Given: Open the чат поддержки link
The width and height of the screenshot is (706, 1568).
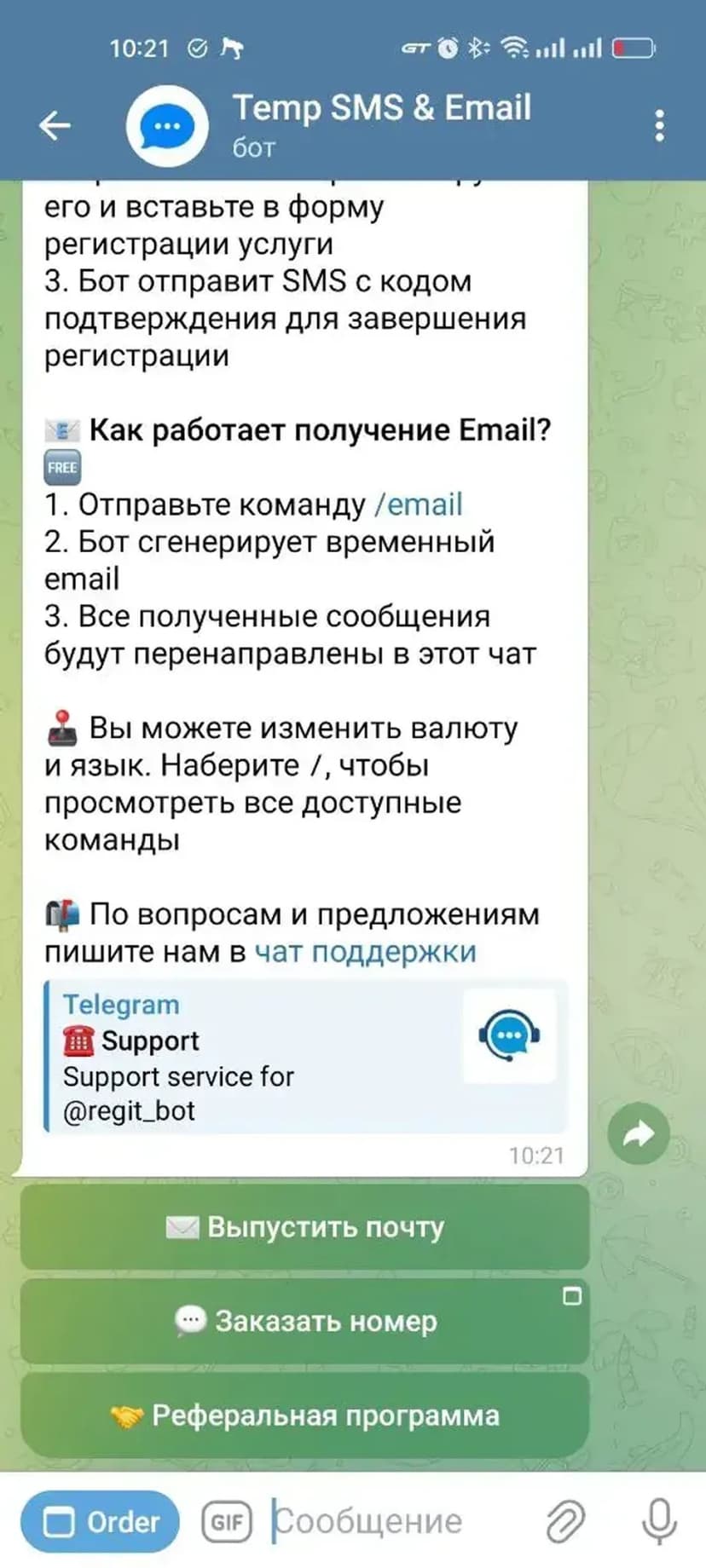Looking at the screenshot, I should [x=365, y=952].
